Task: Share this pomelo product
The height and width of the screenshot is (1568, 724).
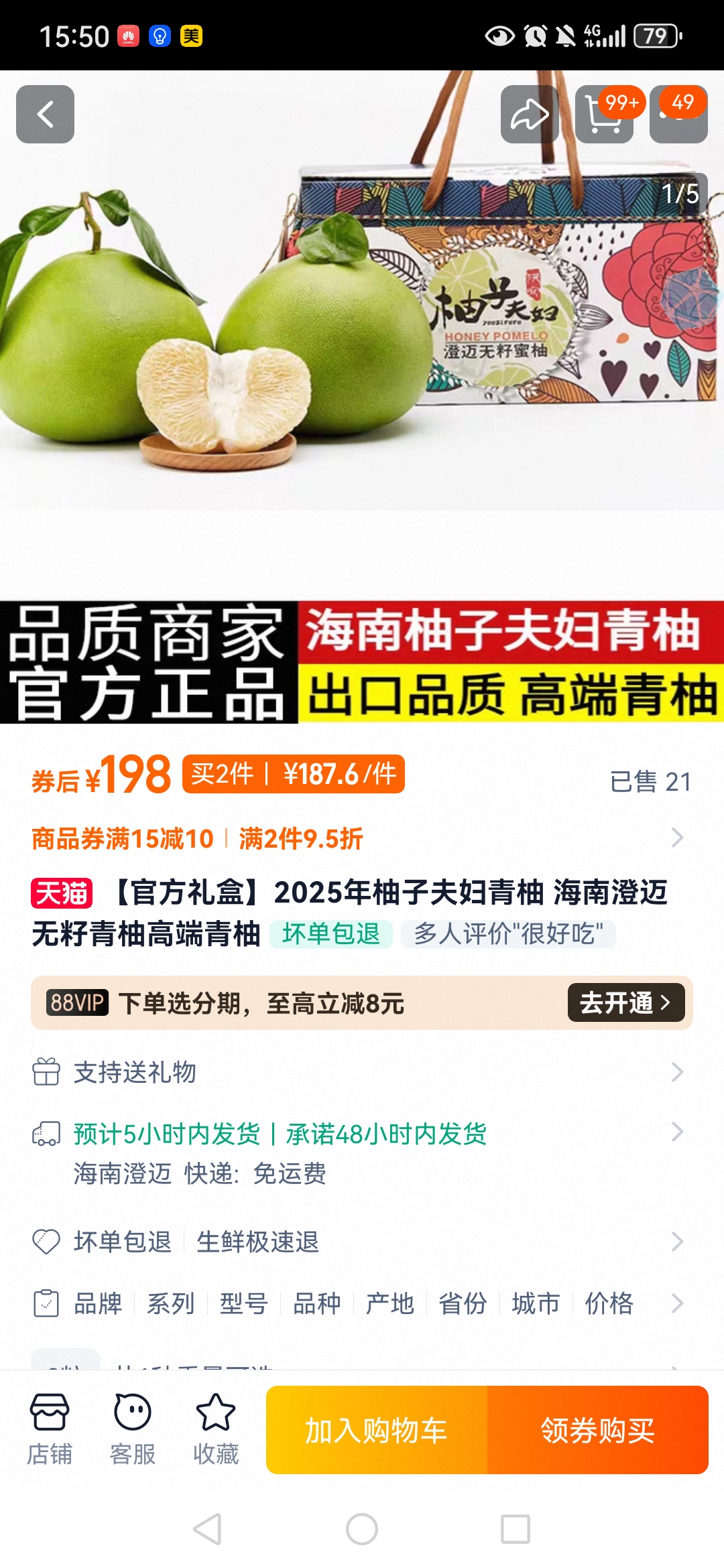Action: tap(530, 114)
